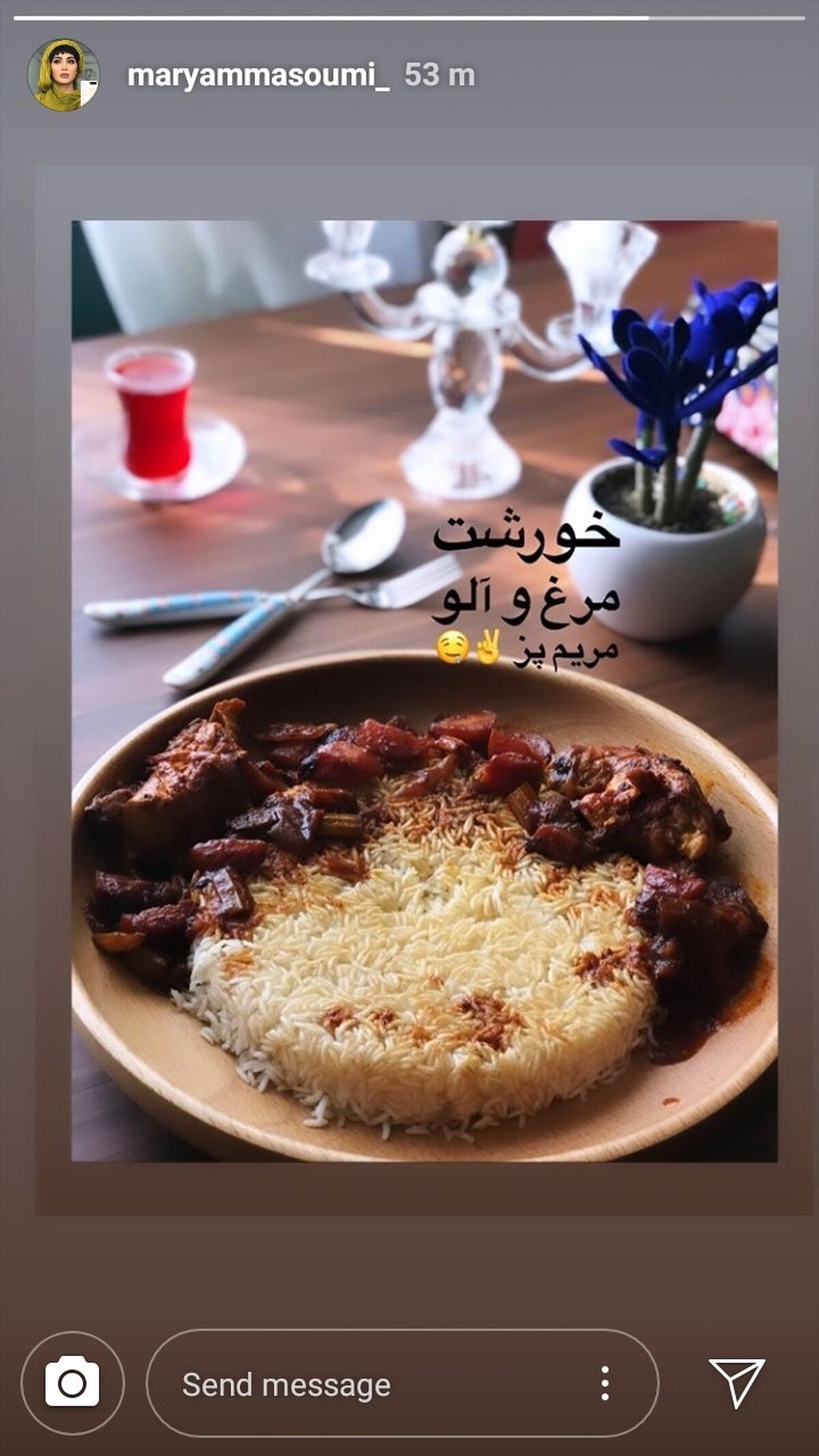The width and height of the screenshot is (819, 1456).
Task: Open the three-dot options menu
Action: (x=605, y=1384)
